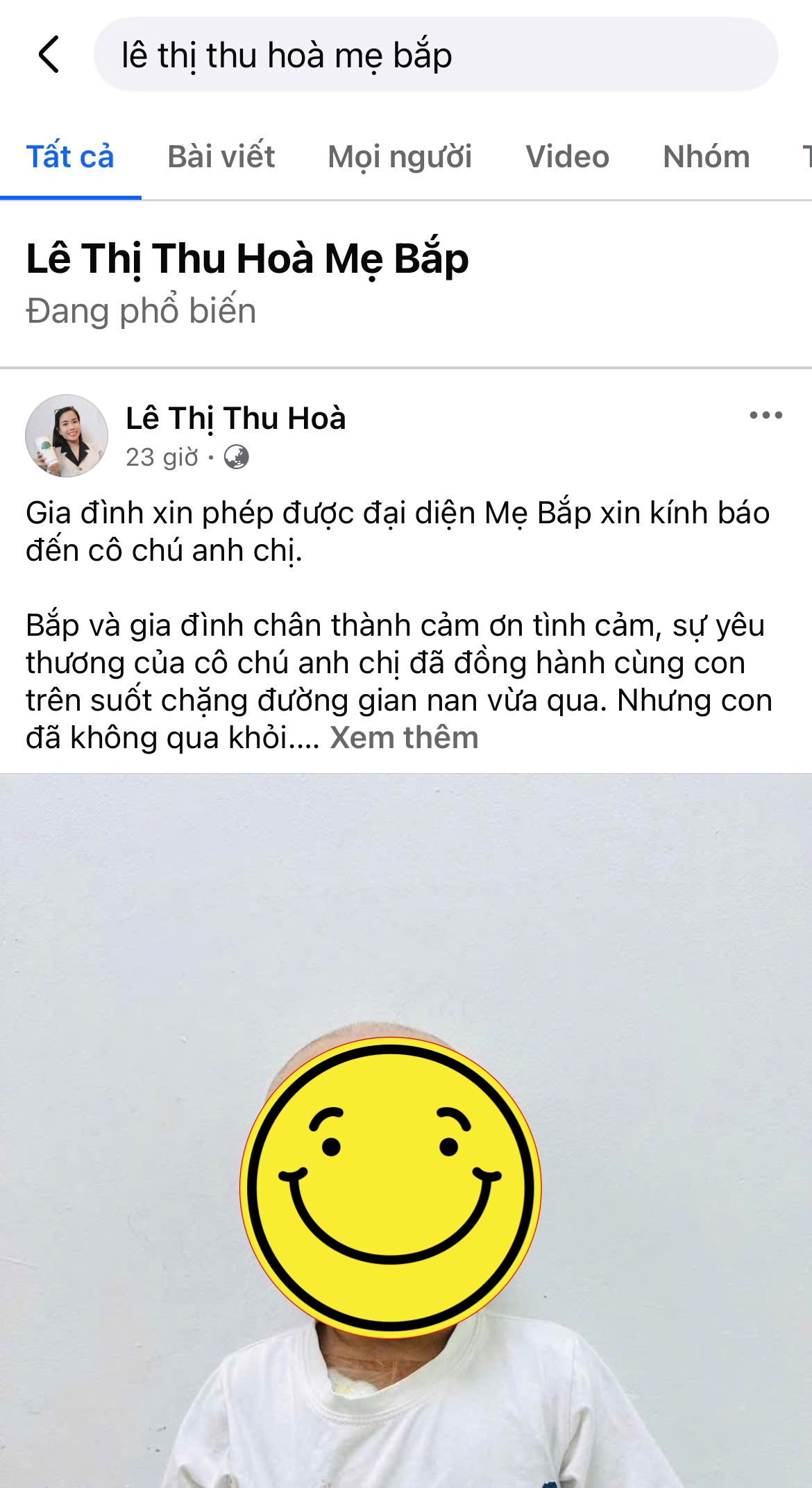Go back from search results
Screen dimensions: 812x1488
coord(49,55)
